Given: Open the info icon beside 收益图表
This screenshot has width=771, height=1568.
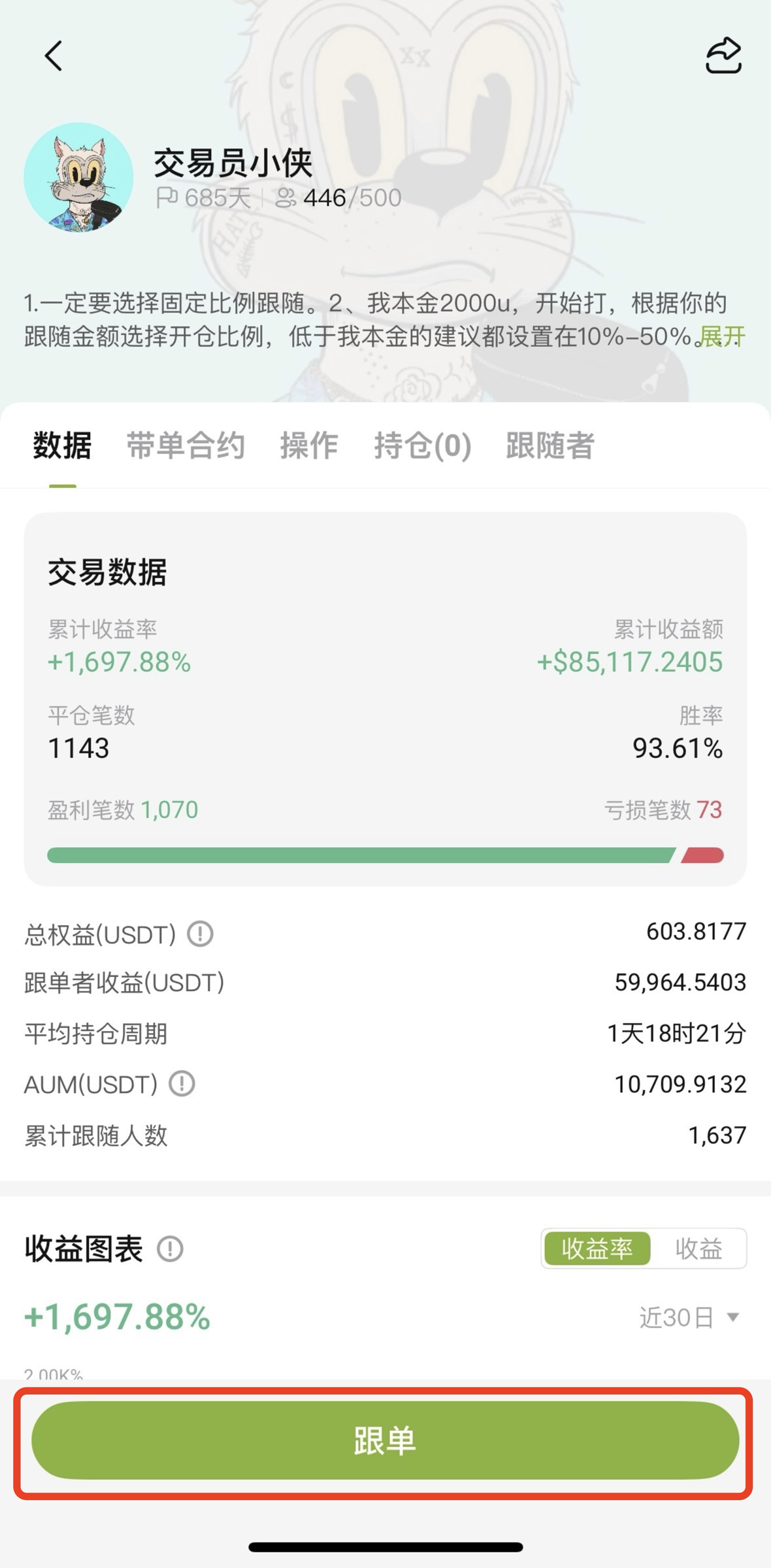Looking at the screenshot, I should [170, 1249].
